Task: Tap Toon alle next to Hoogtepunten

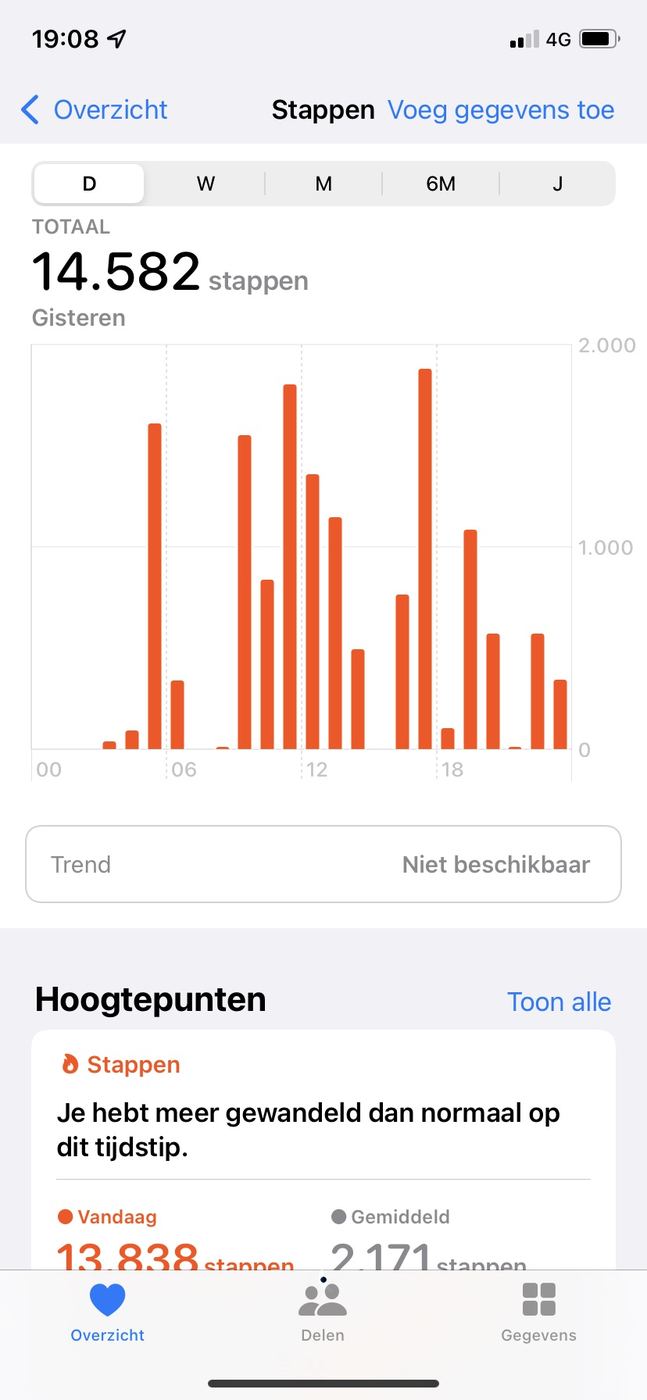Action: 559,1002
